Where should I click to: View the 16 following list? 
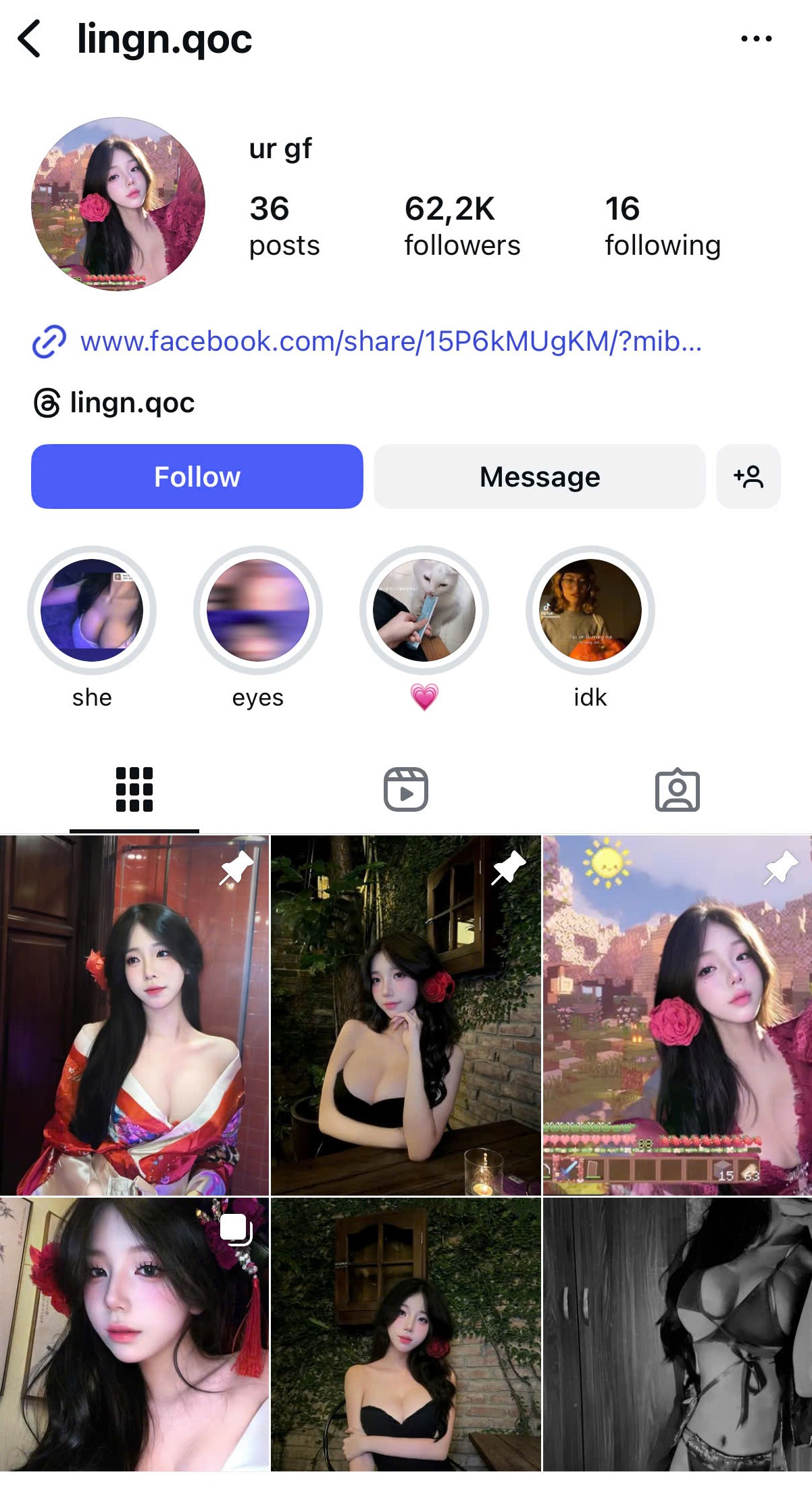click(662, 226)
